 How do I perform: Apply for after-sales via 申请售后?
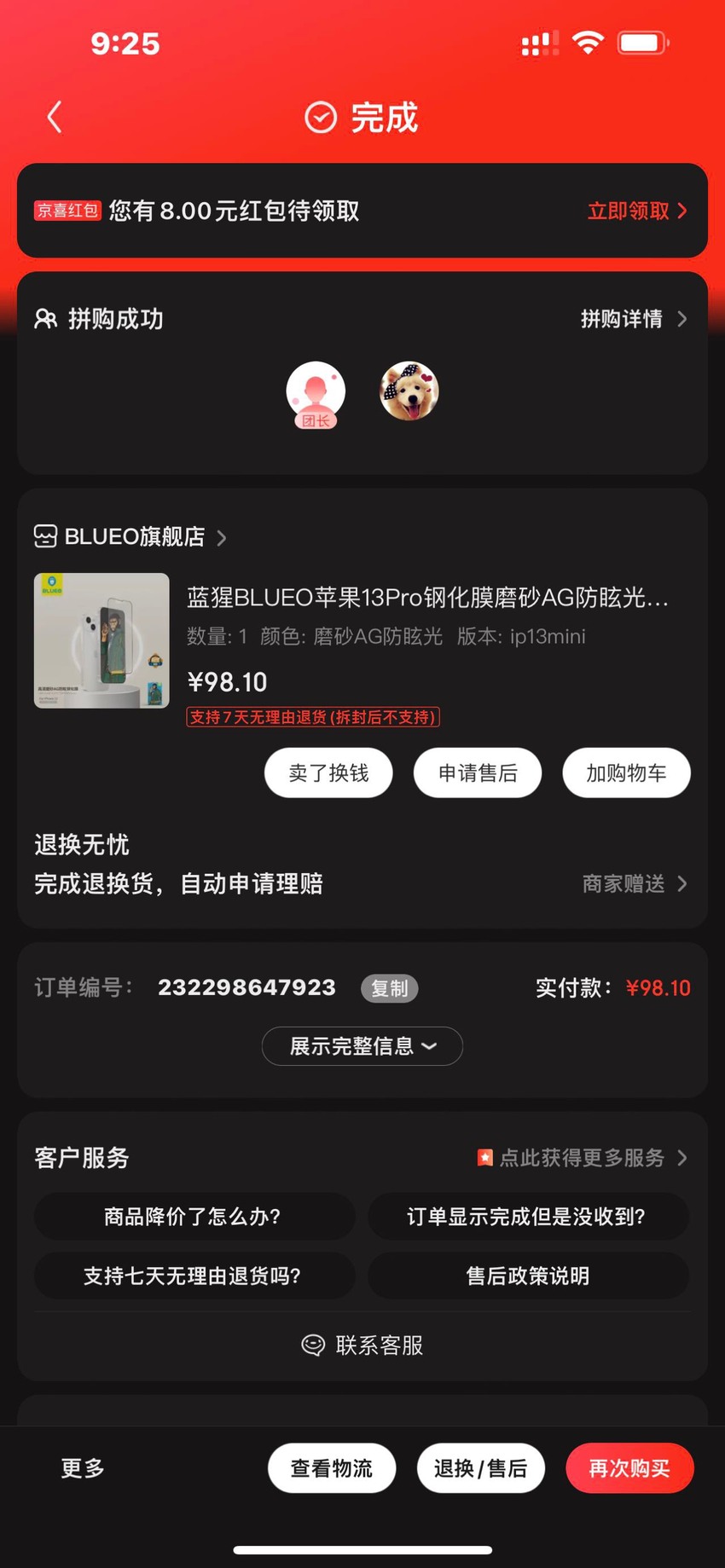[478, 772]
